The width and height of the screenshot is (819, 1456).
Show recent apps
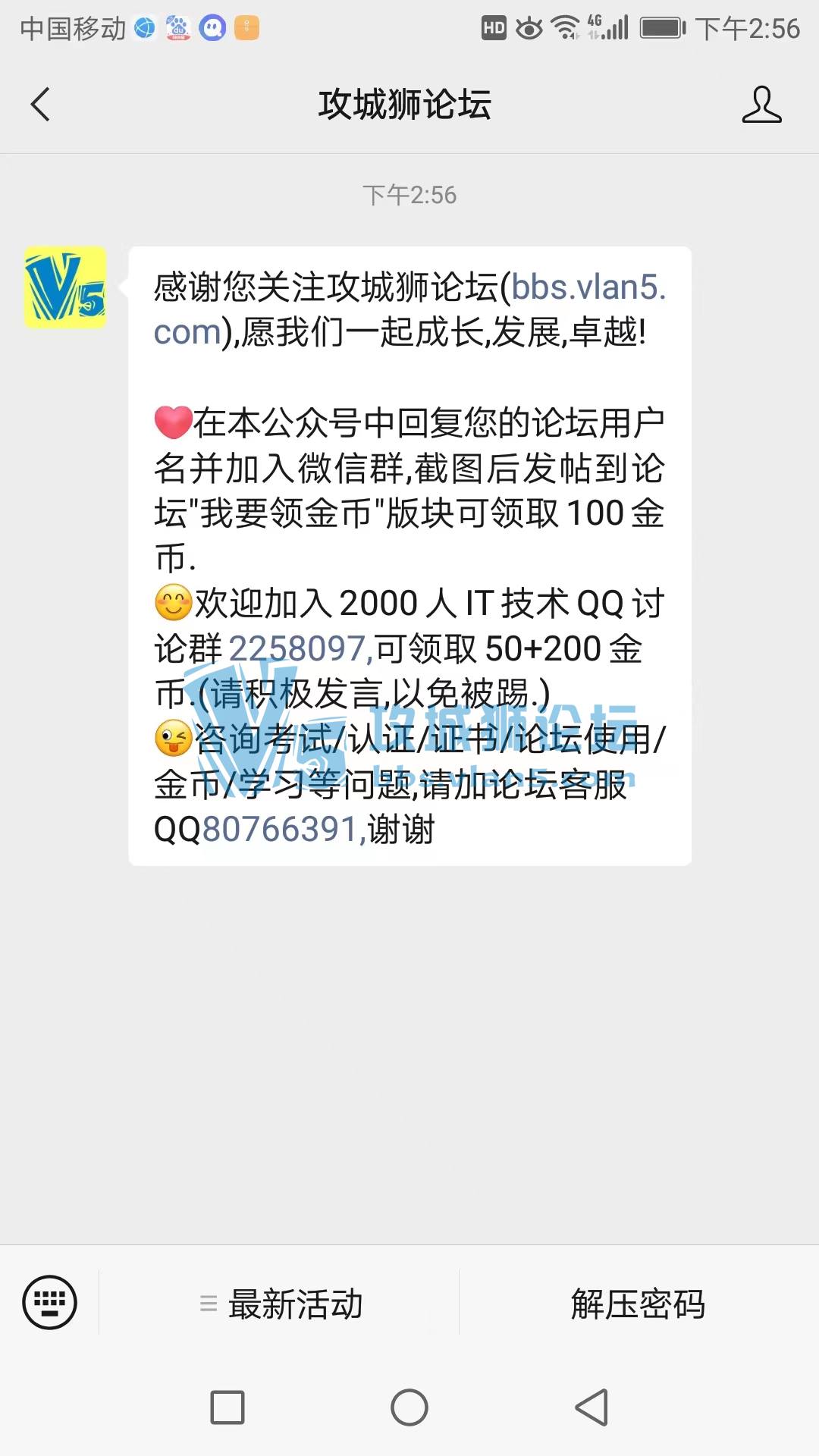[x=227, y=1407]
